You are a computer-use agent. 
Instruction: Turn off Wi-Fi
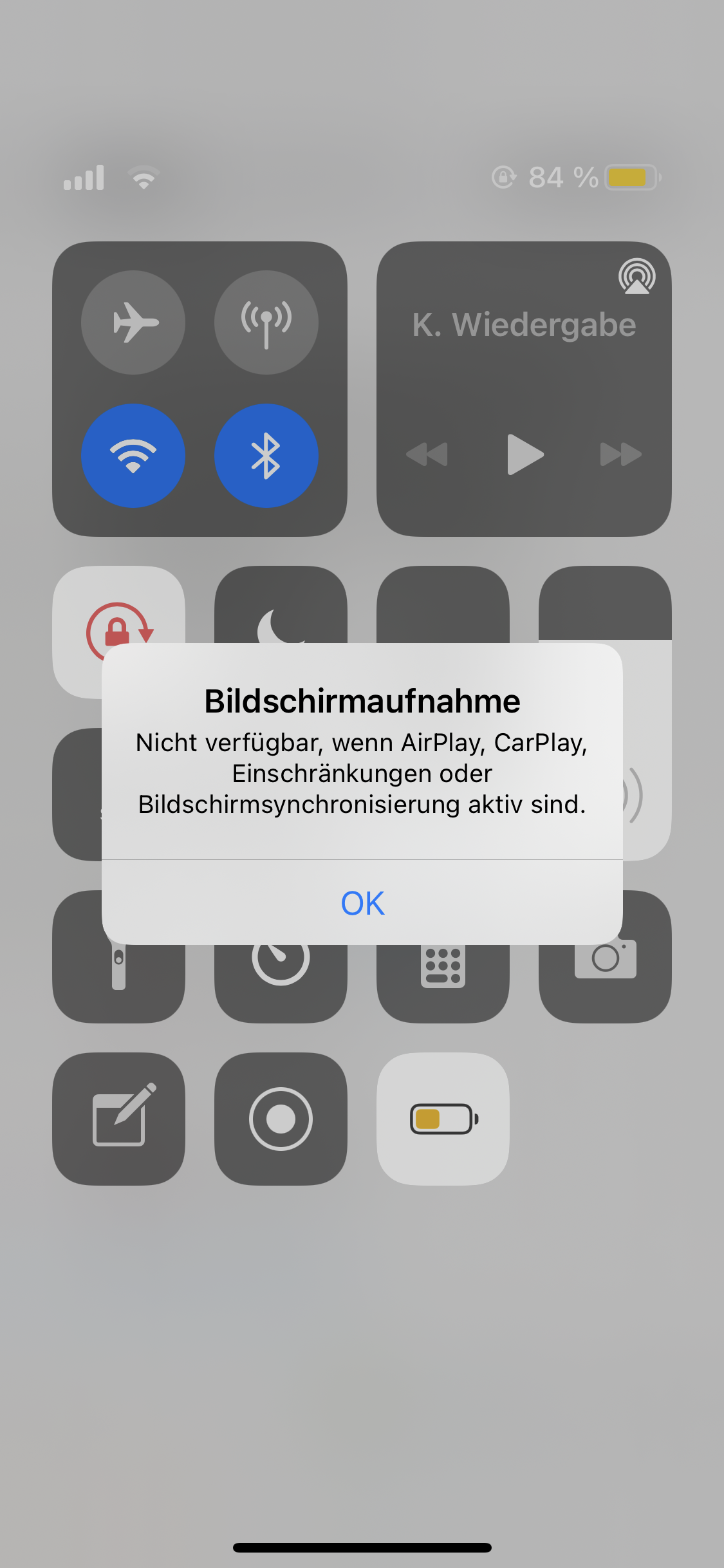pos(133,456)
